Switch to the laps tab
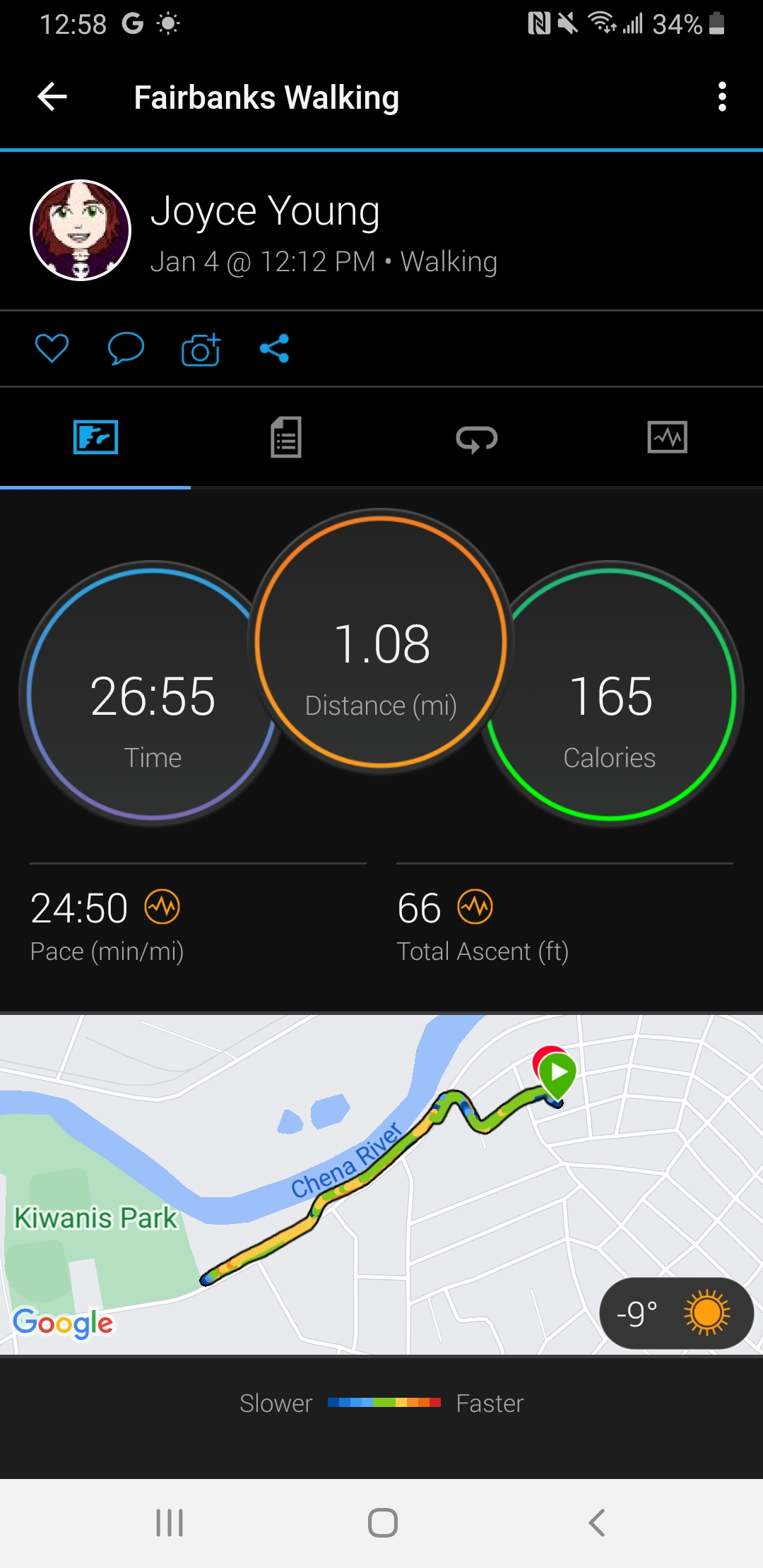 click(477, 439)
